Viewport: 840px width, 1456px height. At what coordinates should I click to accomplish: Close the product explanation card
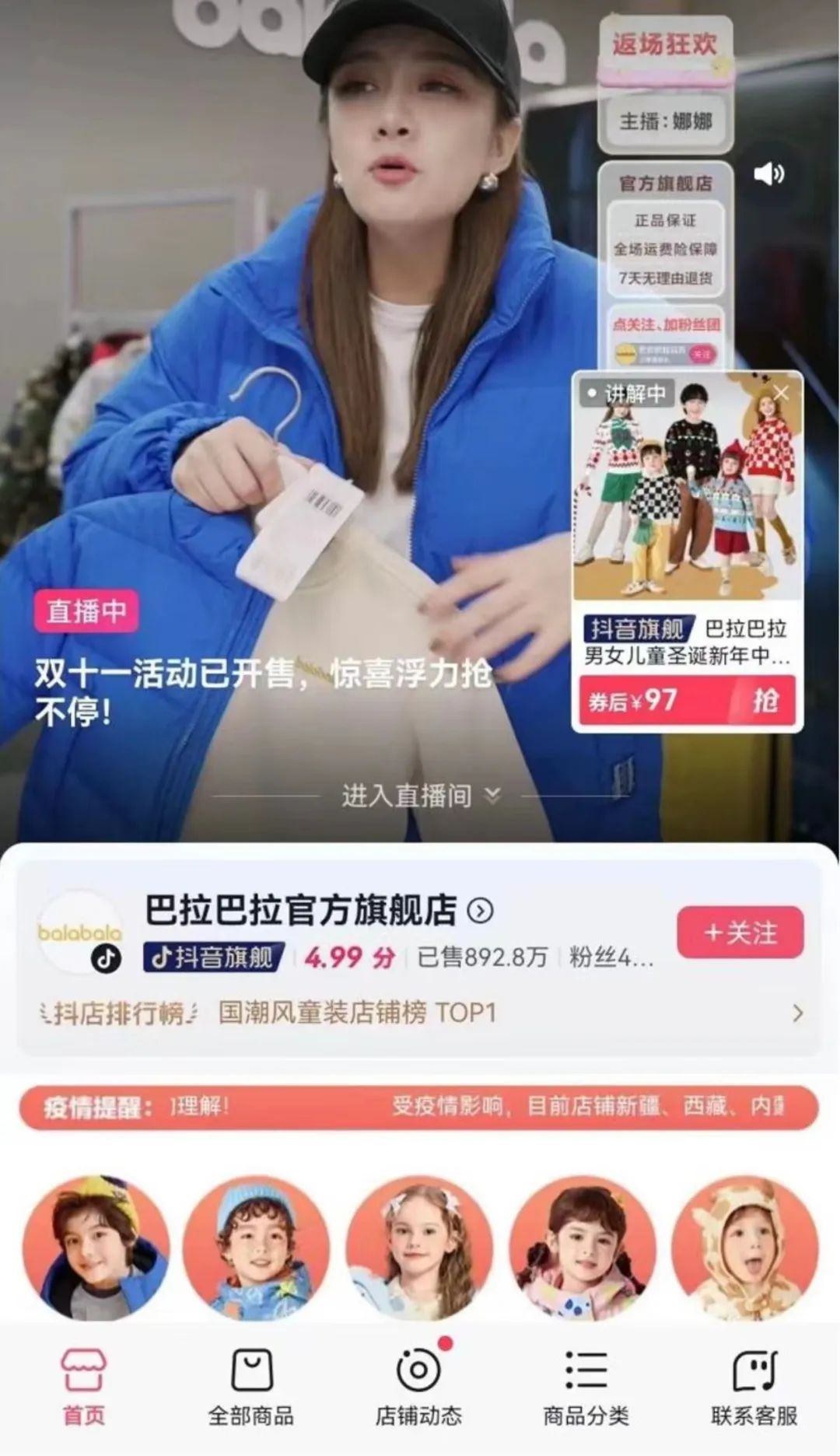781,393
